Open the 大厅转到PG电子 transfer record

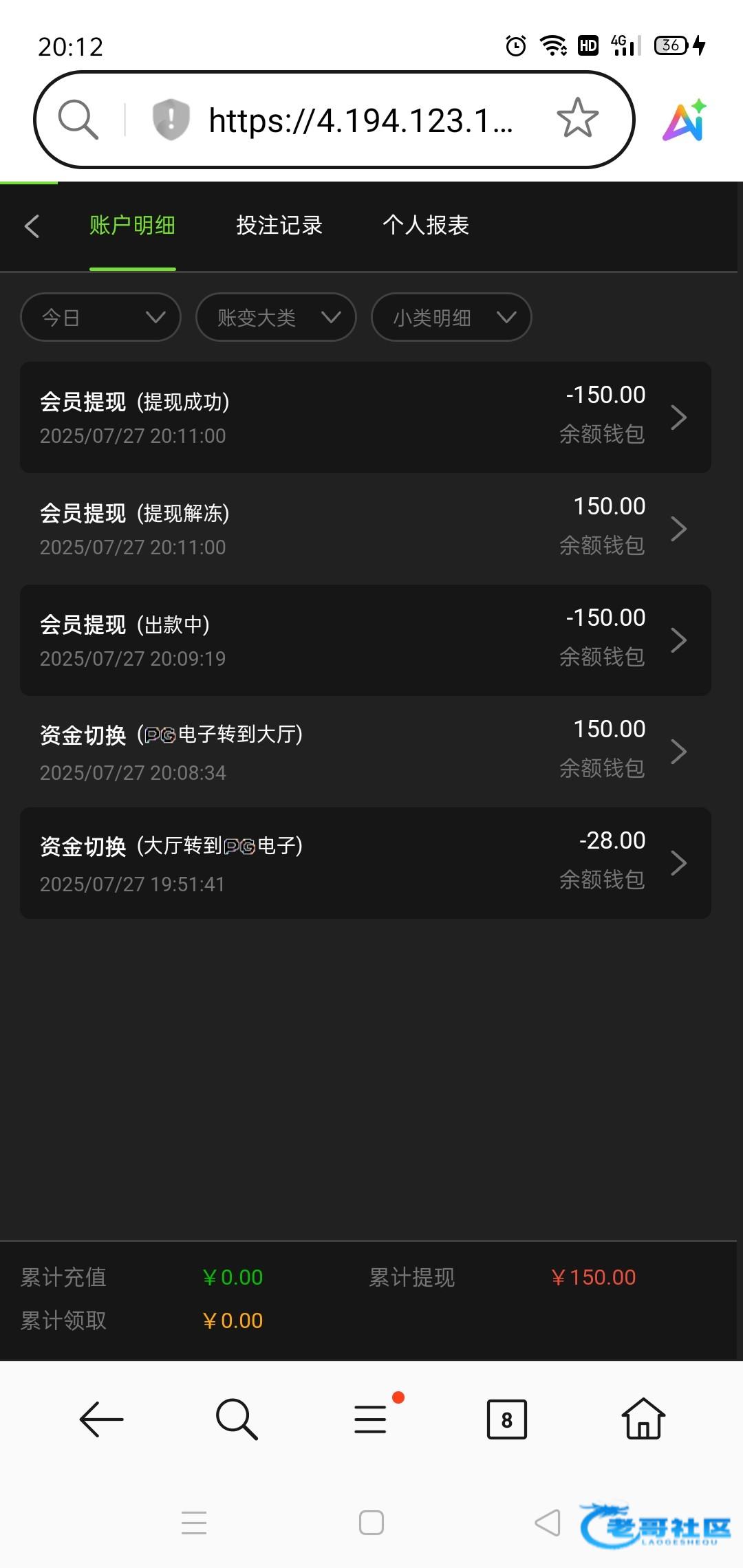[365, 863]
